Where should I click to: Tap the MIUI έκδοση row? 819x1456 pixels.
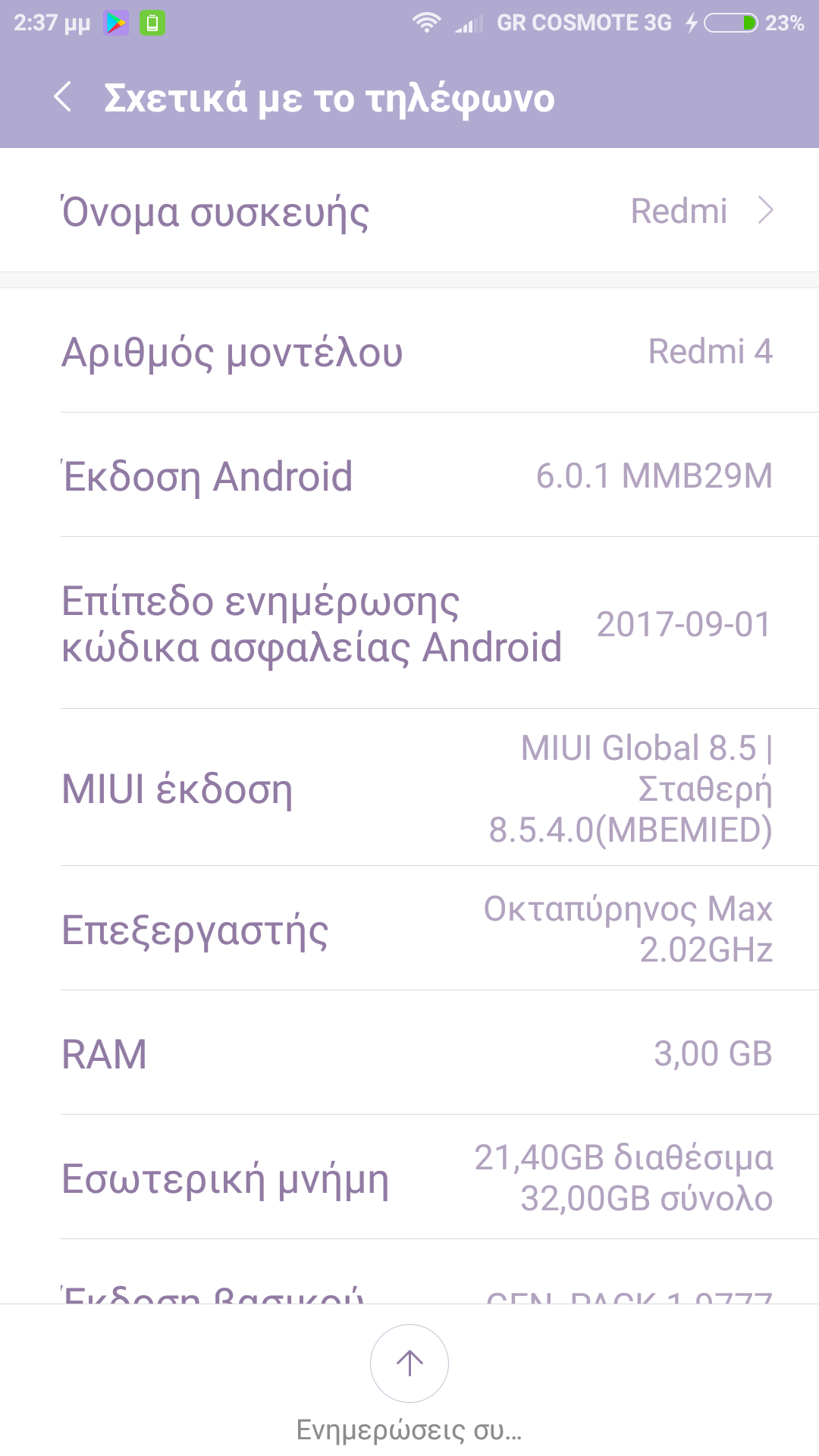tap(409, 789)
